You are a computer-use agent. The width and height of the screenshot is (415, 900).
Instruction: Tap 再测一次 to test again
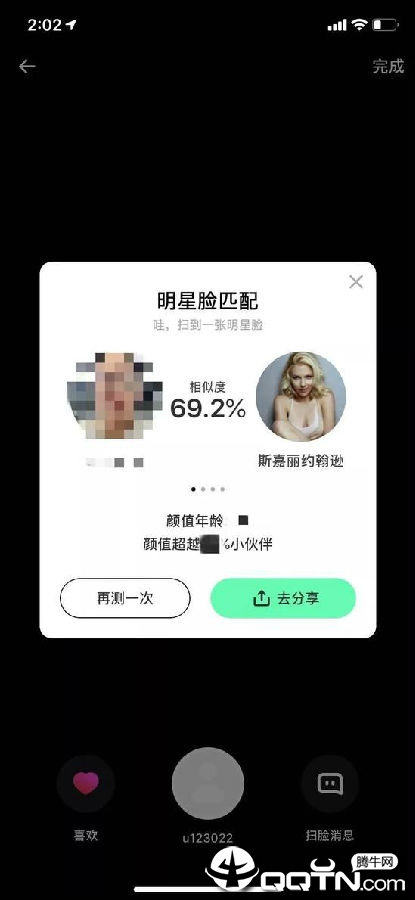[125, 598]
